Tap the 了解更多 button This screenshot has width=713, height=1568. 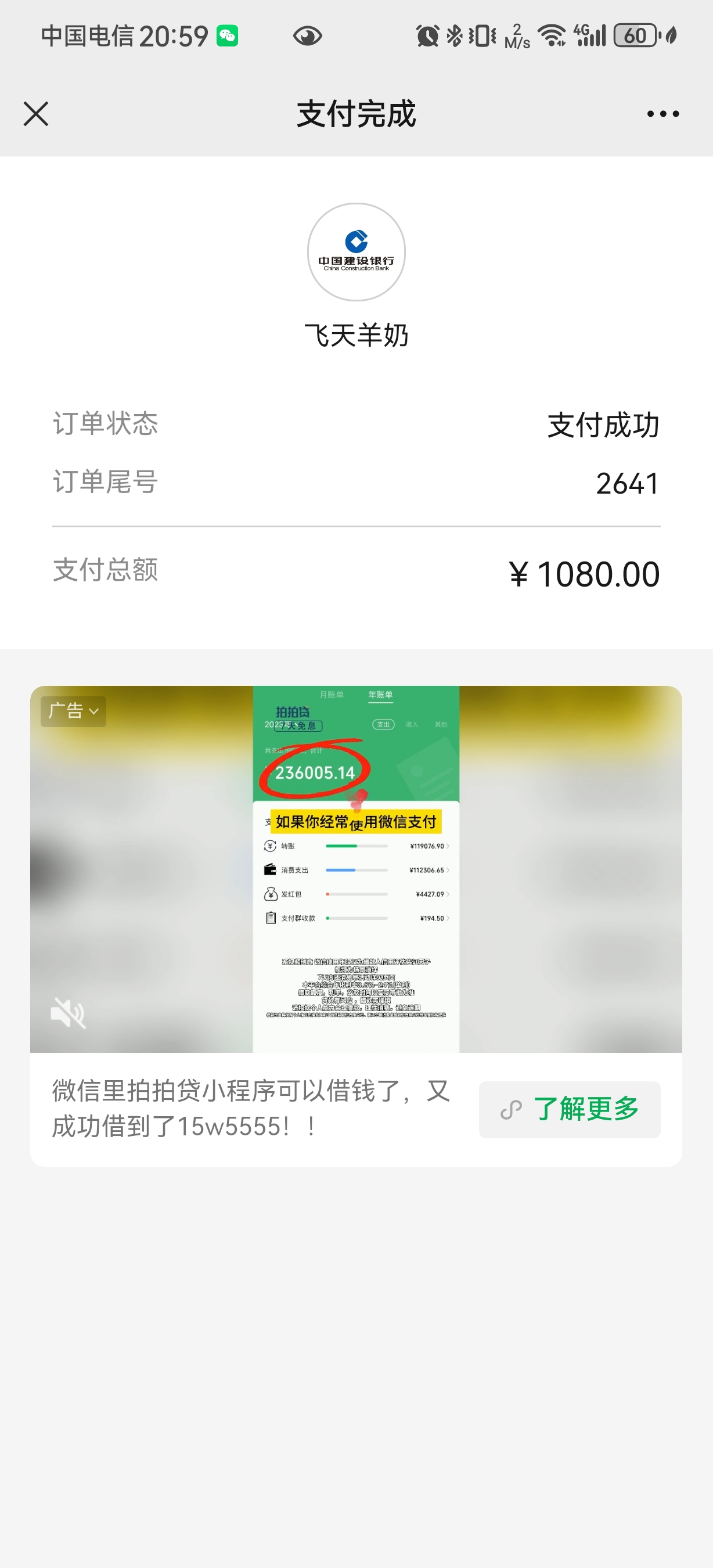570,1109
